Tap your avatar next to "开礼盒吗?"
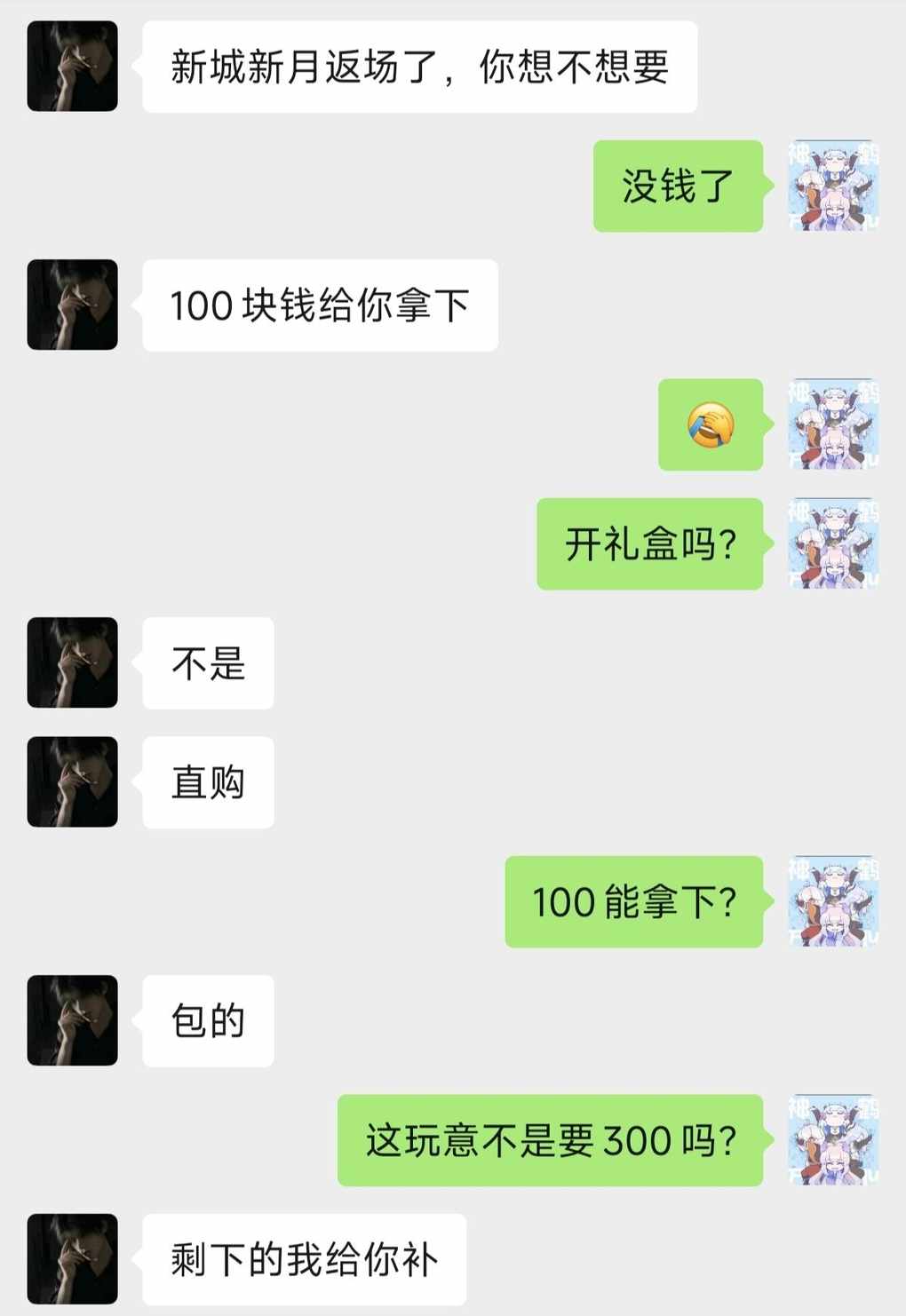The image size is (906, 1316). coord(833,543)
